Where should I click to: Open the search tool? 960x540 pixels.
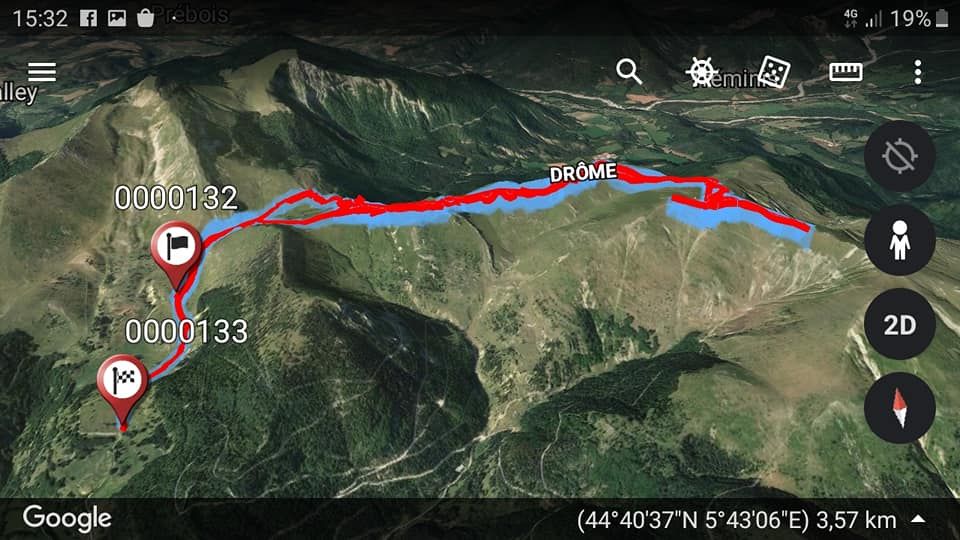tap(628, 71)
